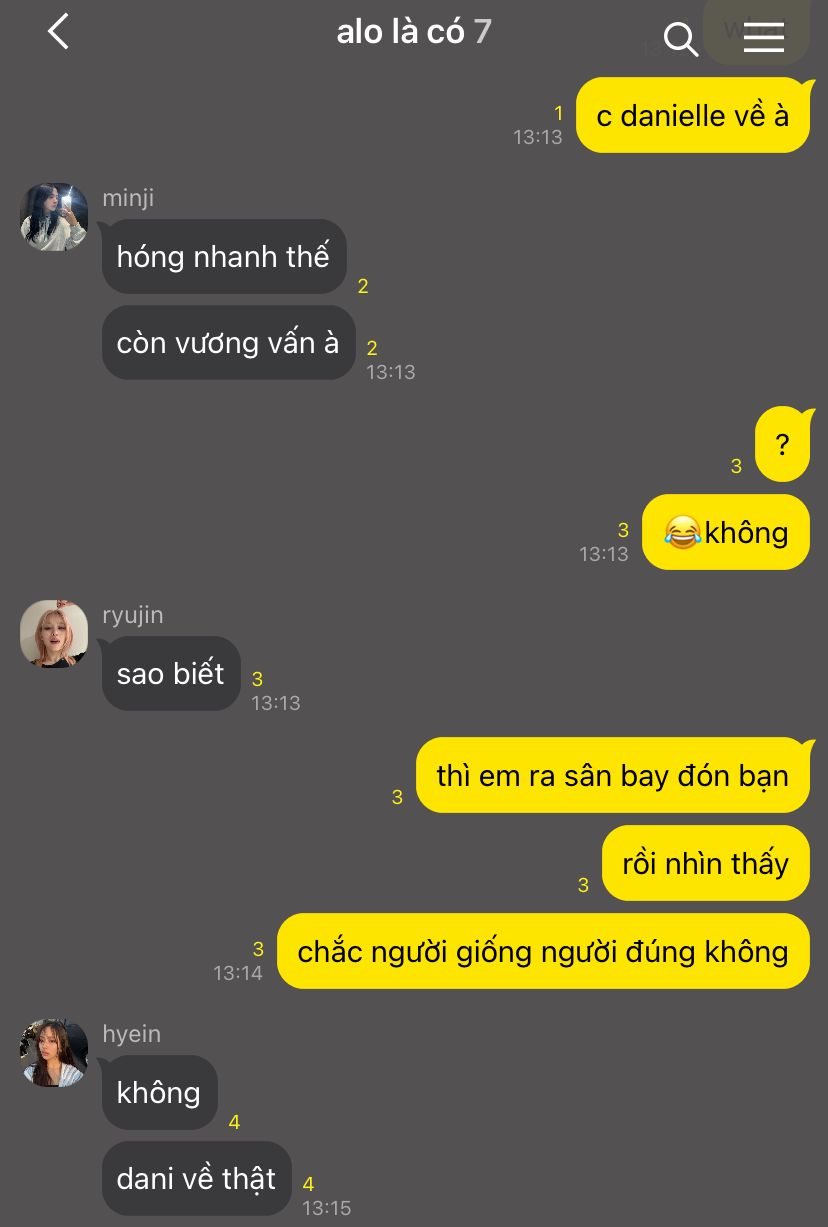Search within this chat room
Viewport: 828px width, 1227px height.
point(681,39)
